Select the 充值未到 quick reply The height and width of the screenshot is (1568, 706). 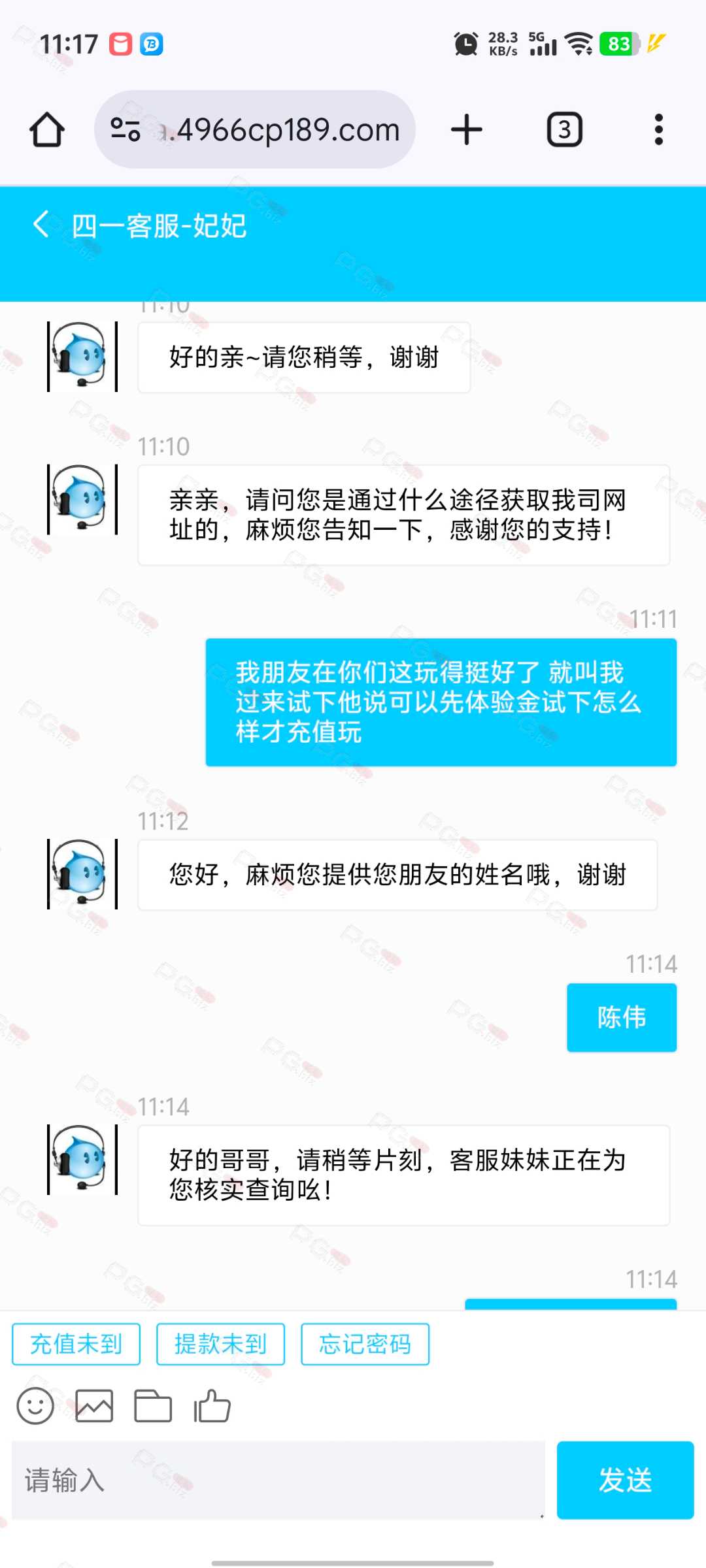coord(76,1344)
